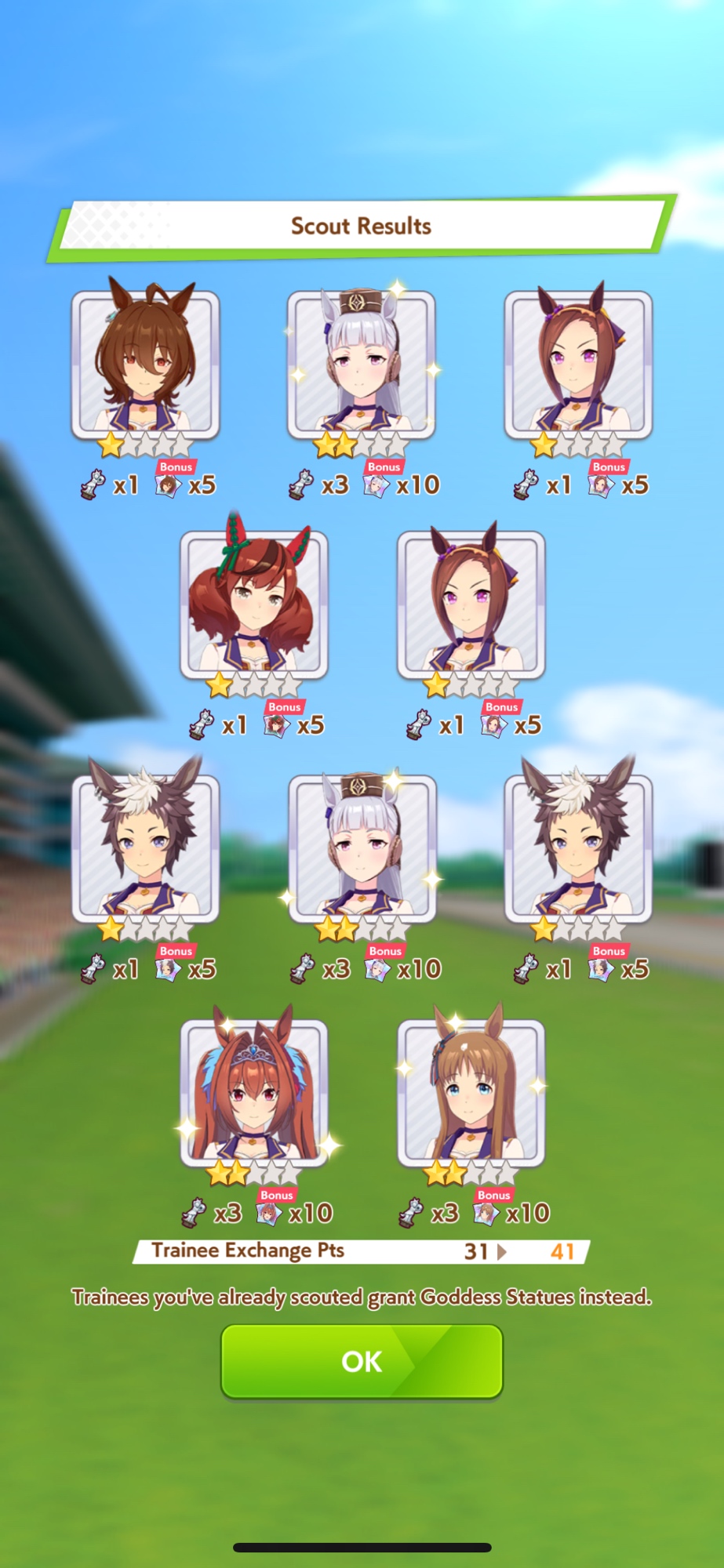This screenshot has width=724, height=1568.
Task: Confirm the scout results with OK
Action: tap(362, 1361)
